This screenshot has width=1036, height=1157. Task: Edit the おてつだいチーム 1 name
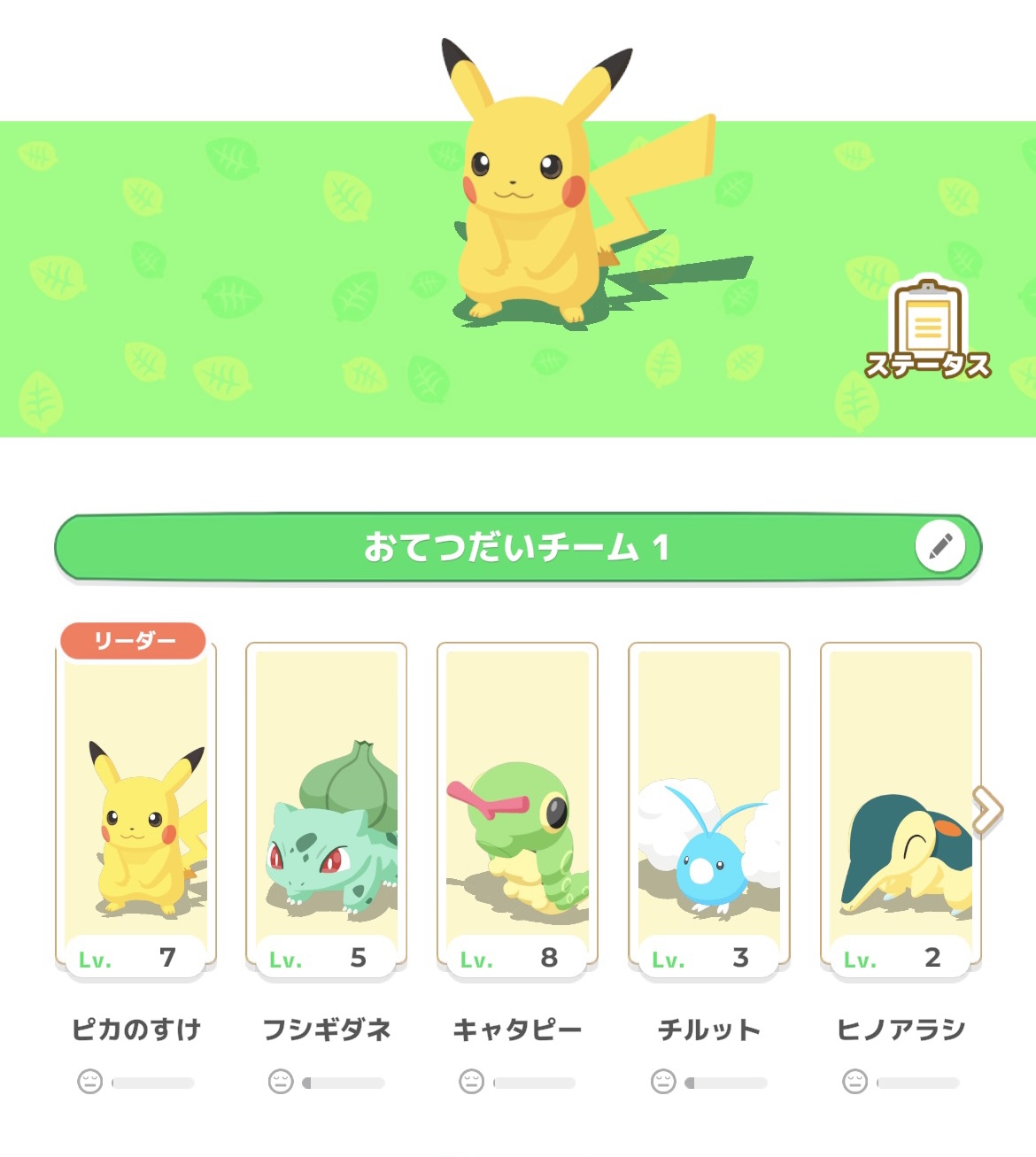(x=940, y=546)
